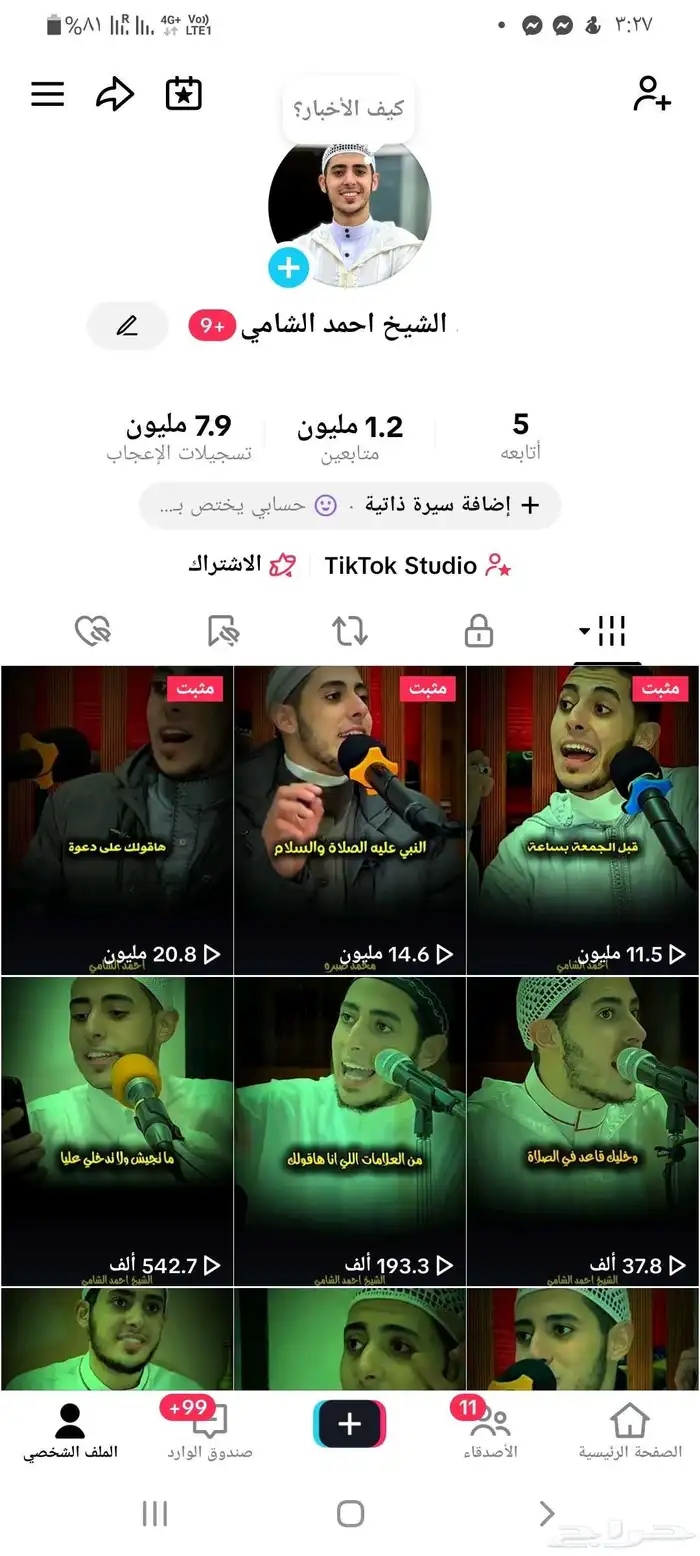This screenshot has height=1556, width=700.
Task: Switch to the private videos lock tab
Action: [x=479, y=631]
